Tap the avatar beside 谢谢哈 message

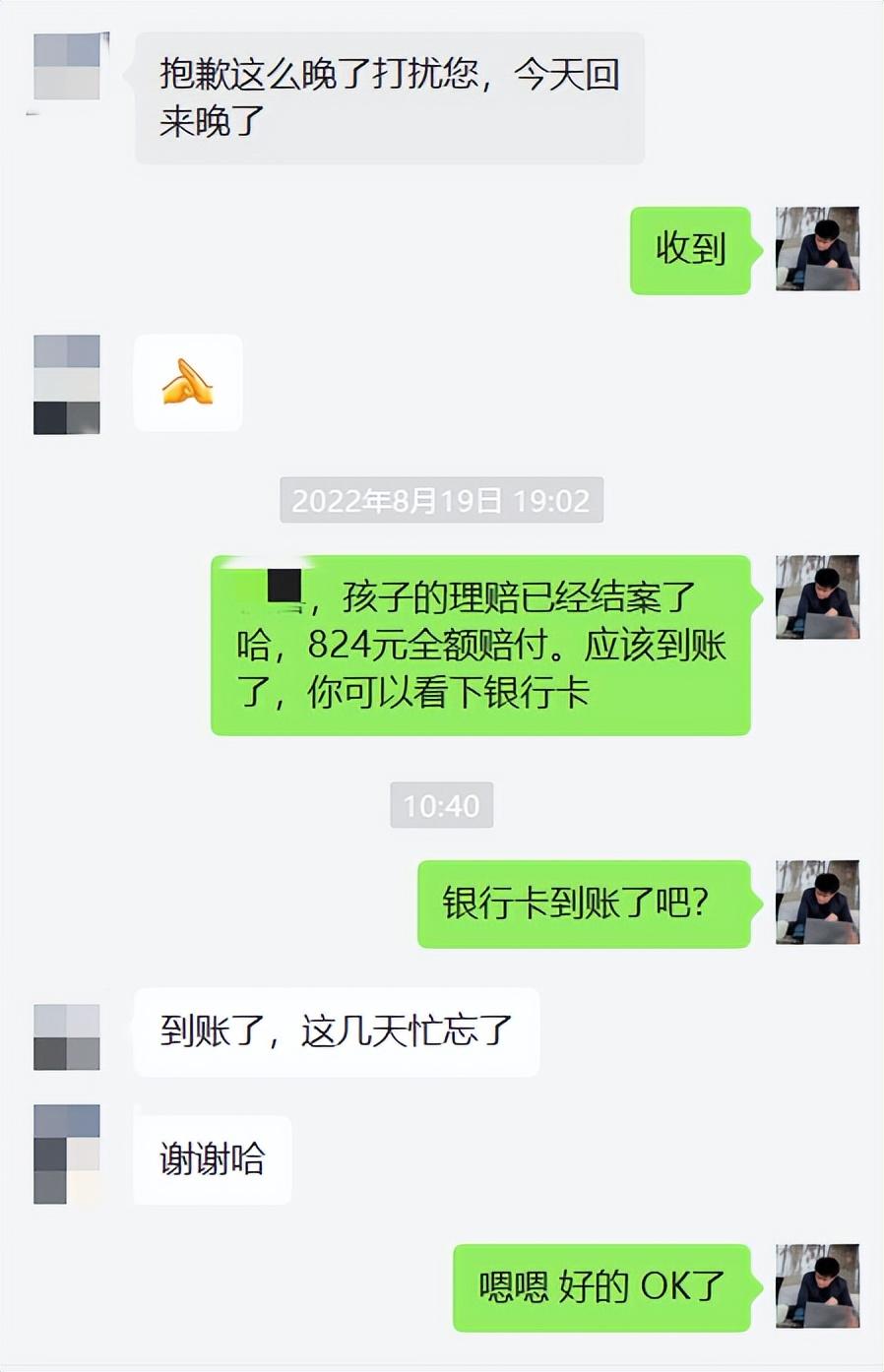pyautogui.click(x=67, y=1154)
